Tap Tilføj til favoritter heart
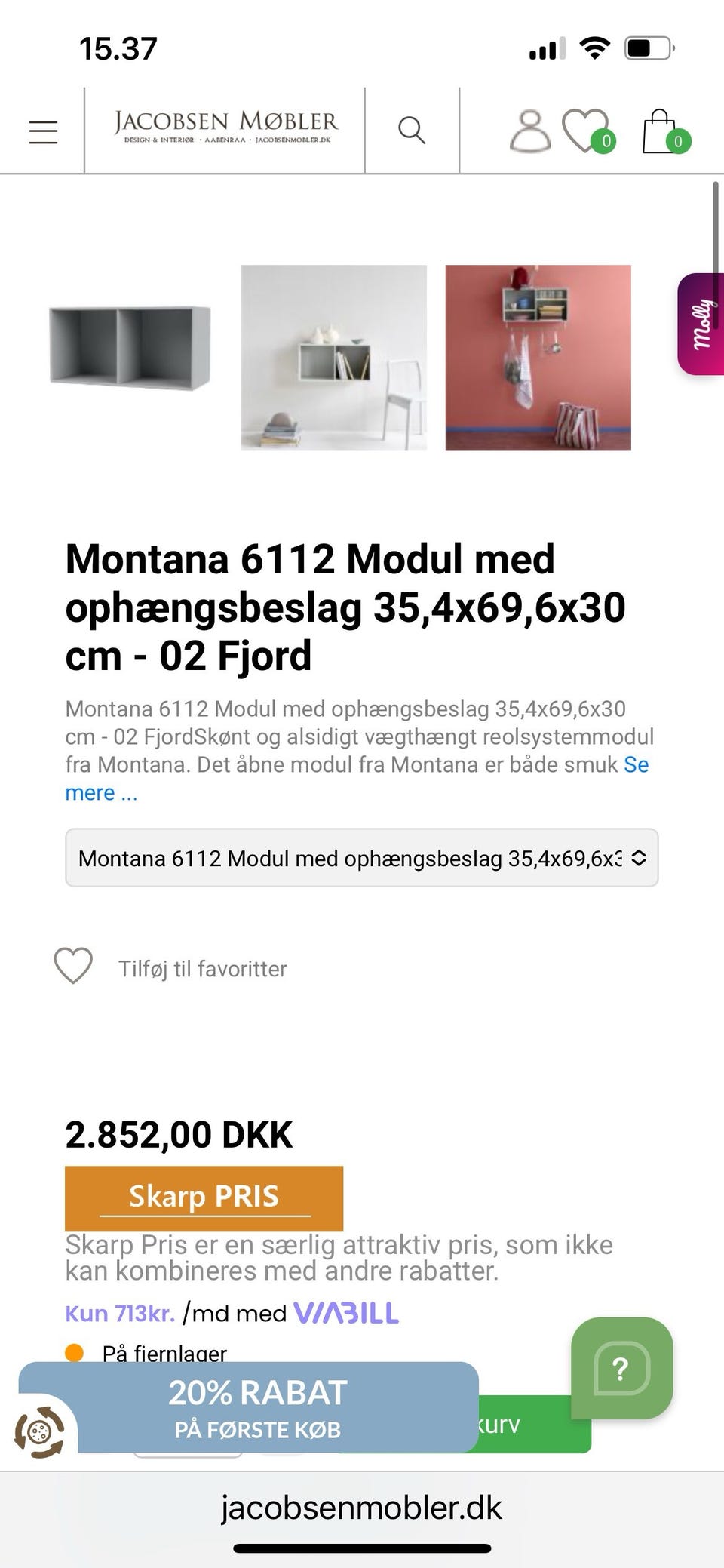 tap(73, 967)
